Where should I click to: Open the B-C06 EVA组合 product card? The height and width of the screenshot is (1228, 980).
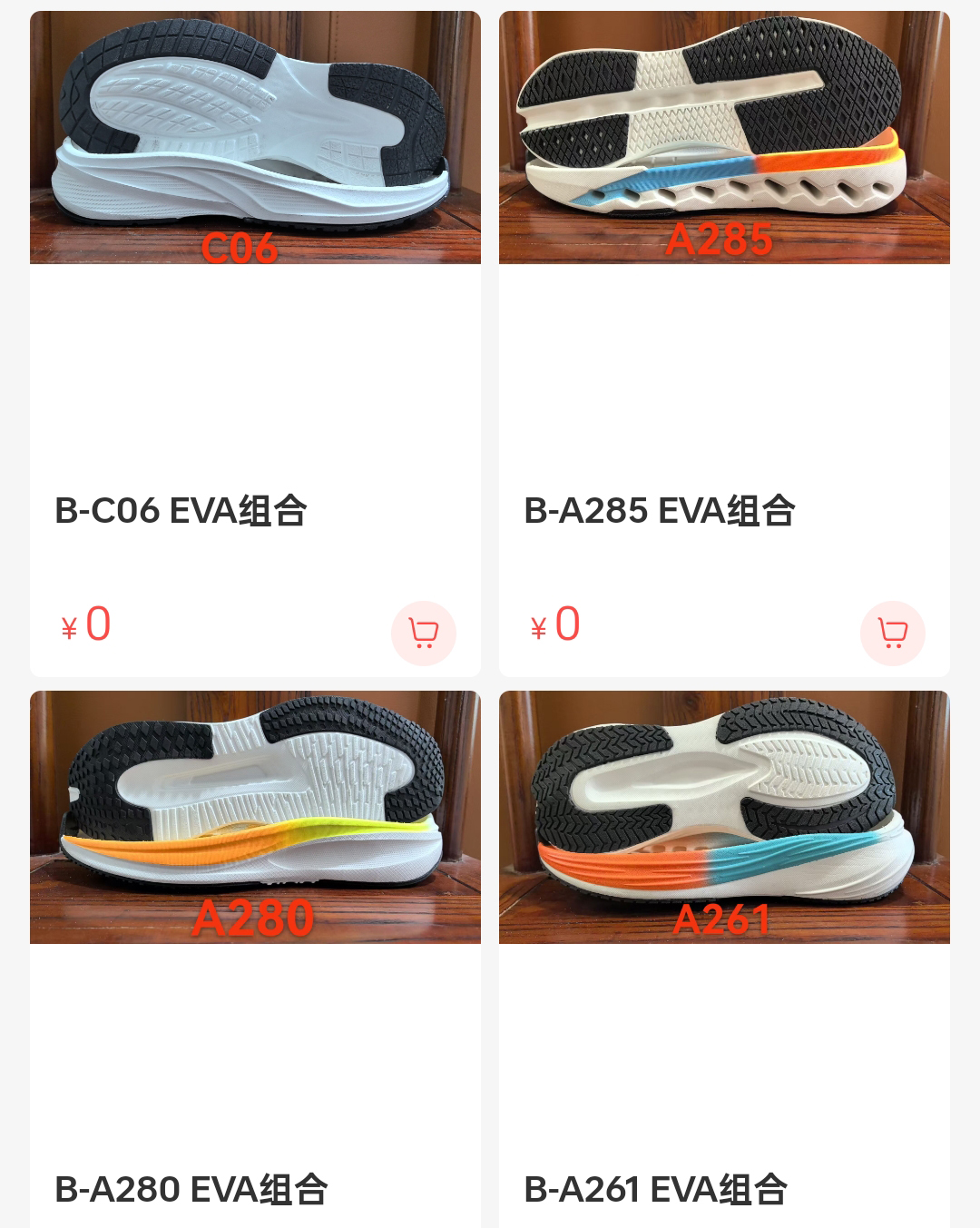click(x=255, y=138)
